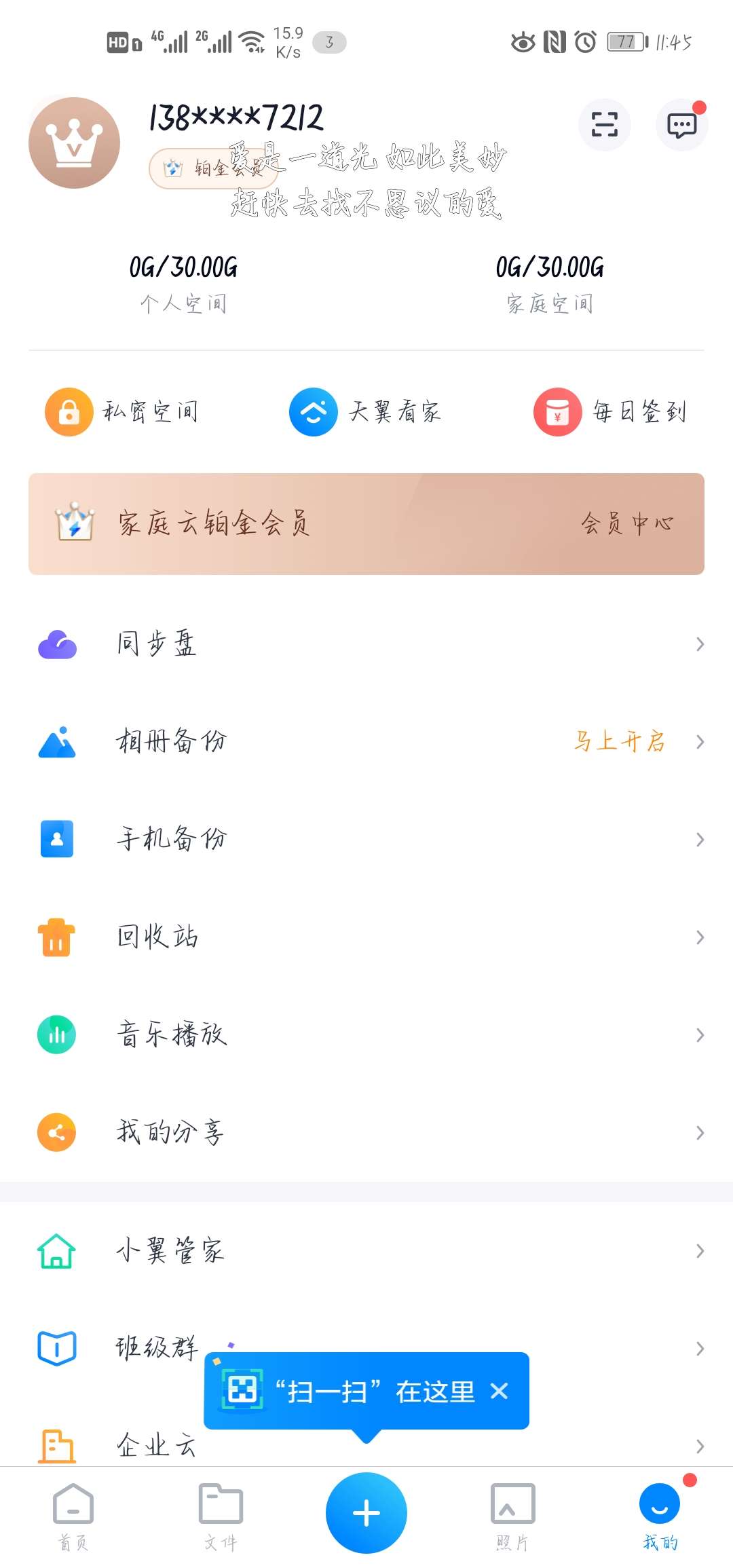Image resolution: width=733 pixels, height=1568 pixels.
Task: Open the scan QR code icon
Action: 604,125
